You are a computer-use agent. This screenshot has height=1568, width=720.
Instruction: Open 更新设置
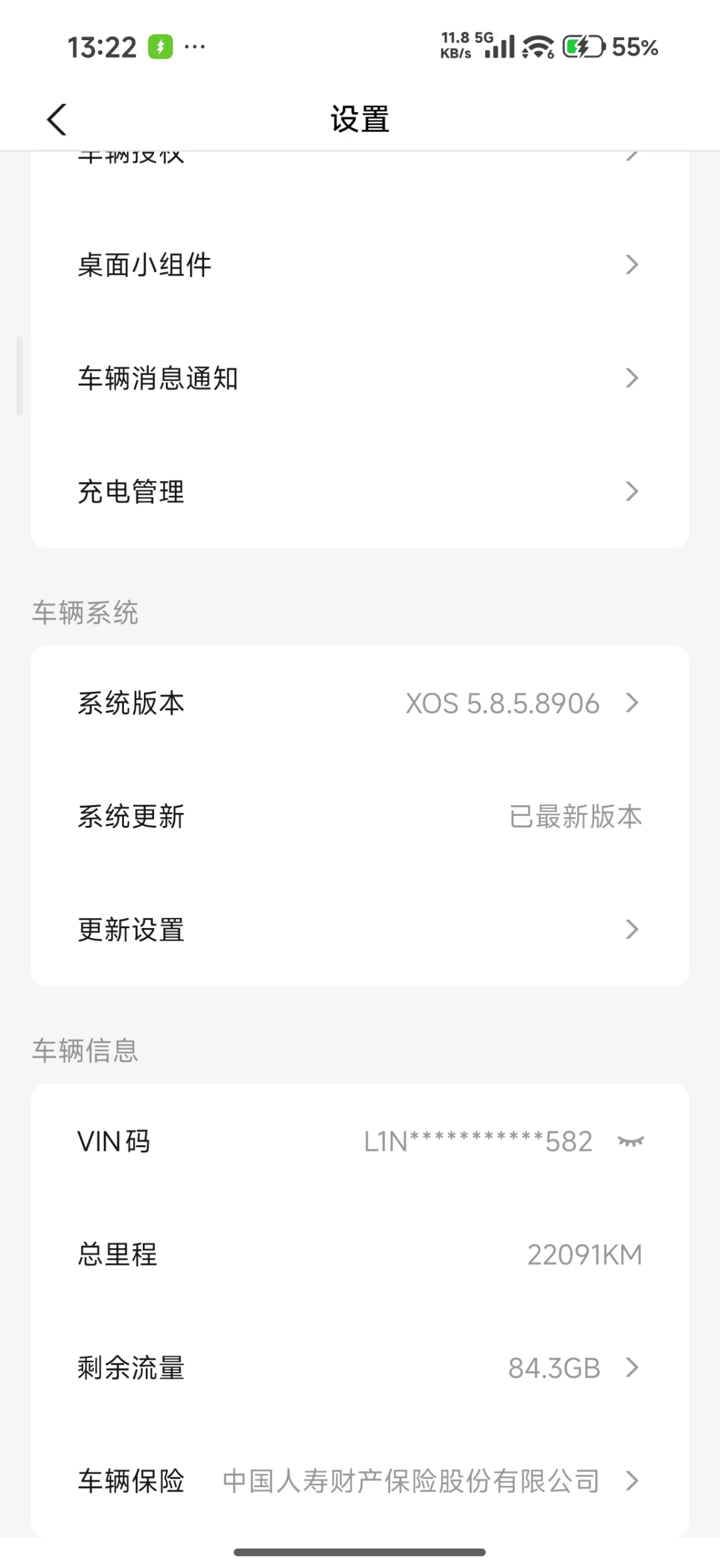pyautogui.click(x=359, y=930)
